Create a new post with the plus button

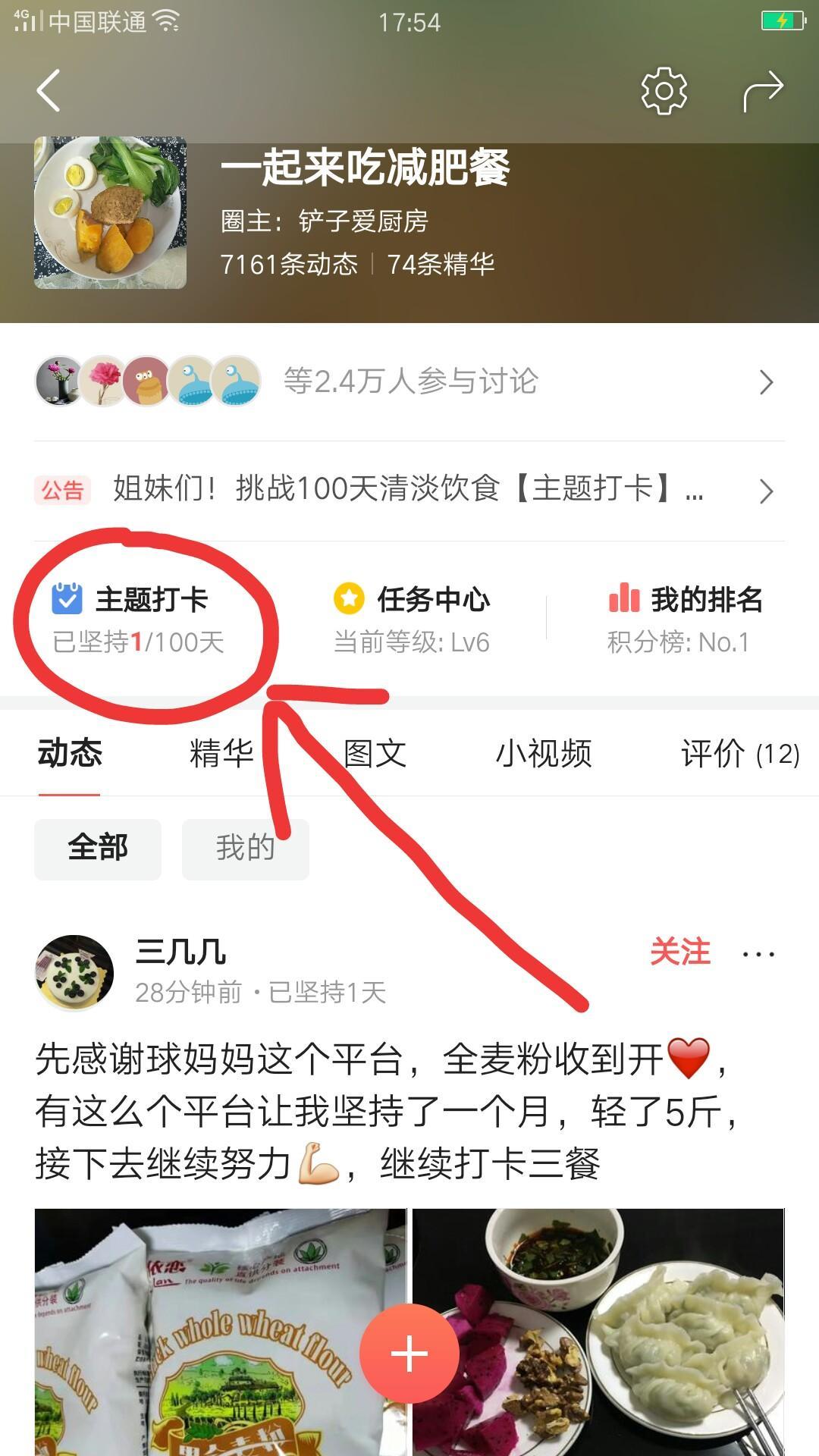(409, 1354)
